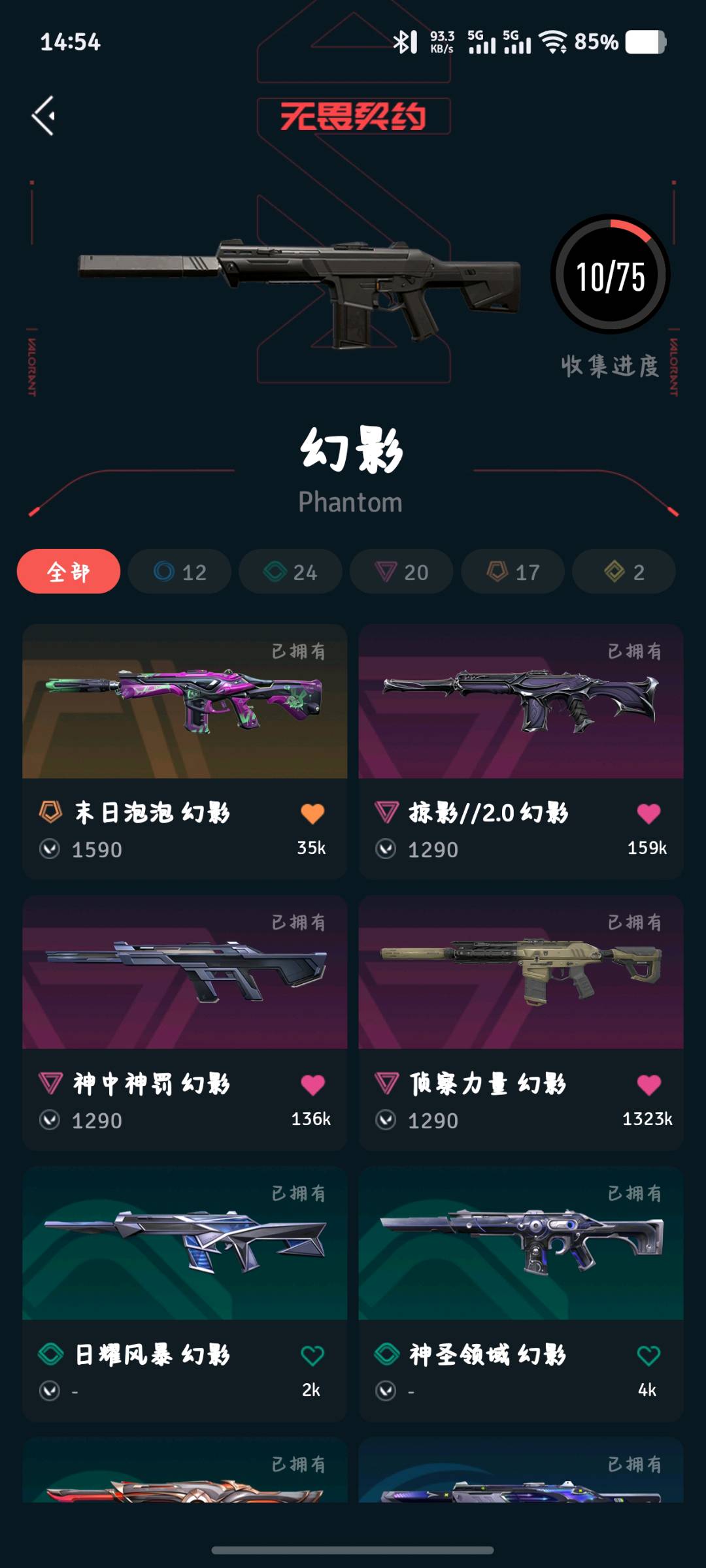This screenshot has width=706, height=1568.
Task: Open the 神圣领域 幻影 skin card
Action: click(521, 1294)
